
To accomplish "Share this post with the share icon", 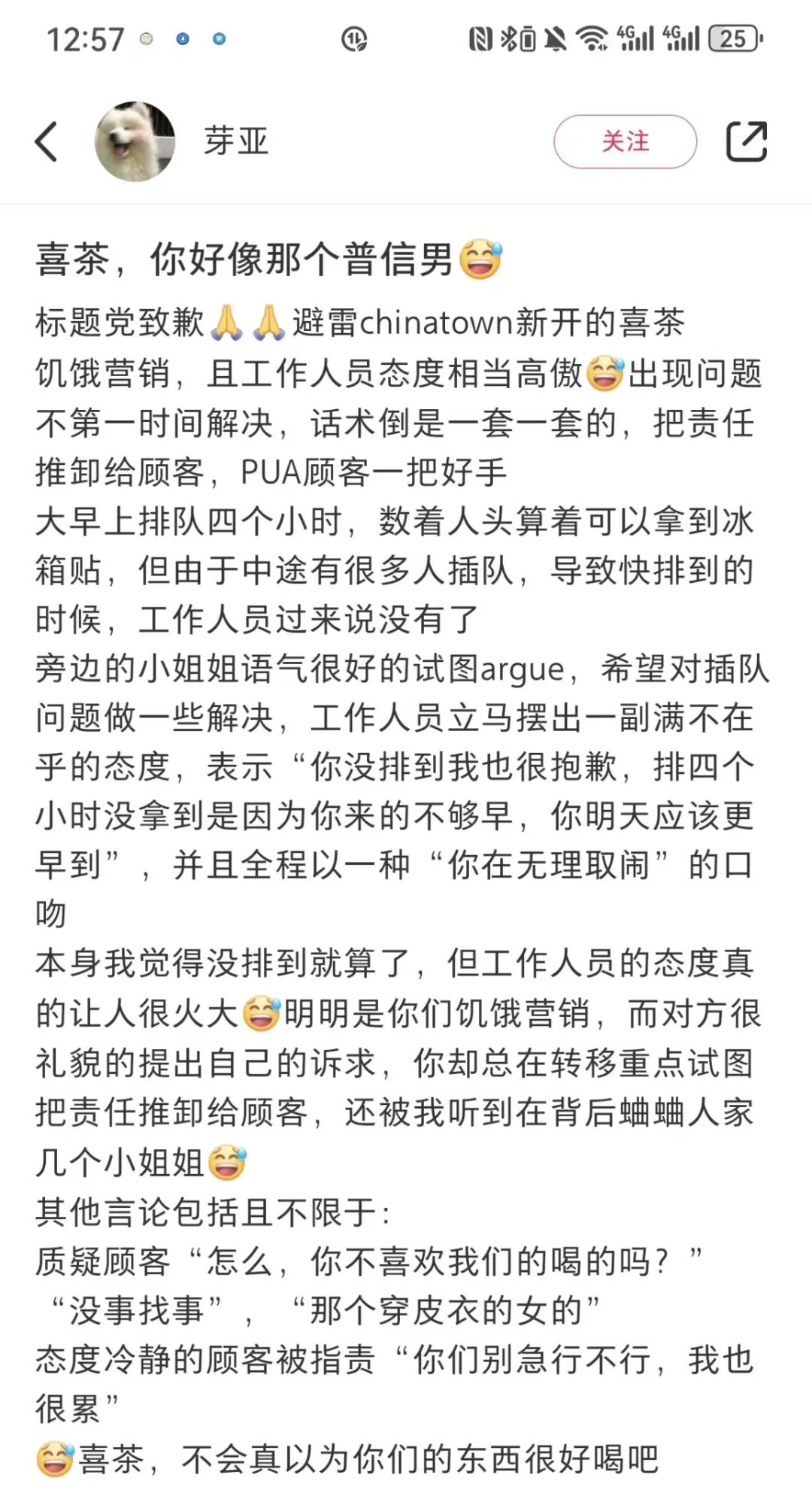I will [746, 141].
